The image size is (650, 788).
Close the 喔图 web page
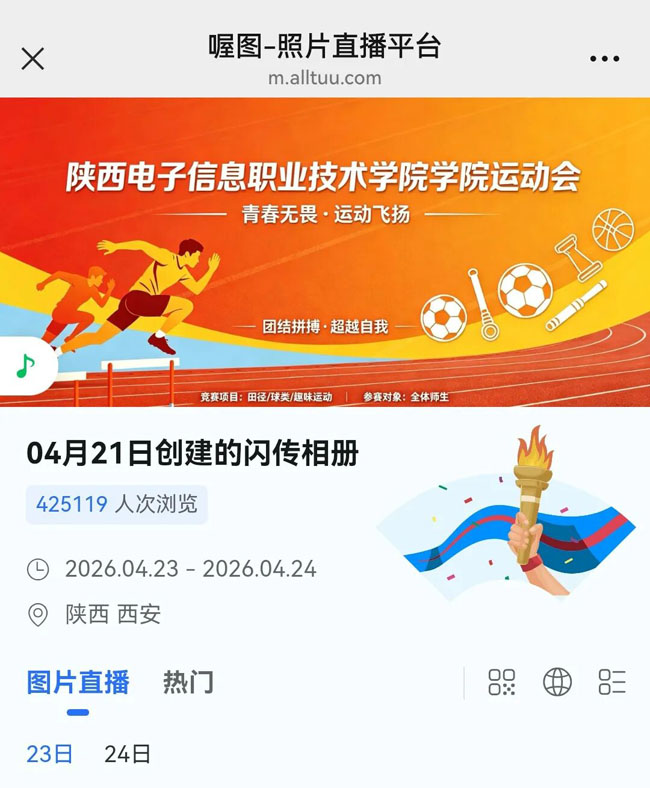(x=33, y=59)
